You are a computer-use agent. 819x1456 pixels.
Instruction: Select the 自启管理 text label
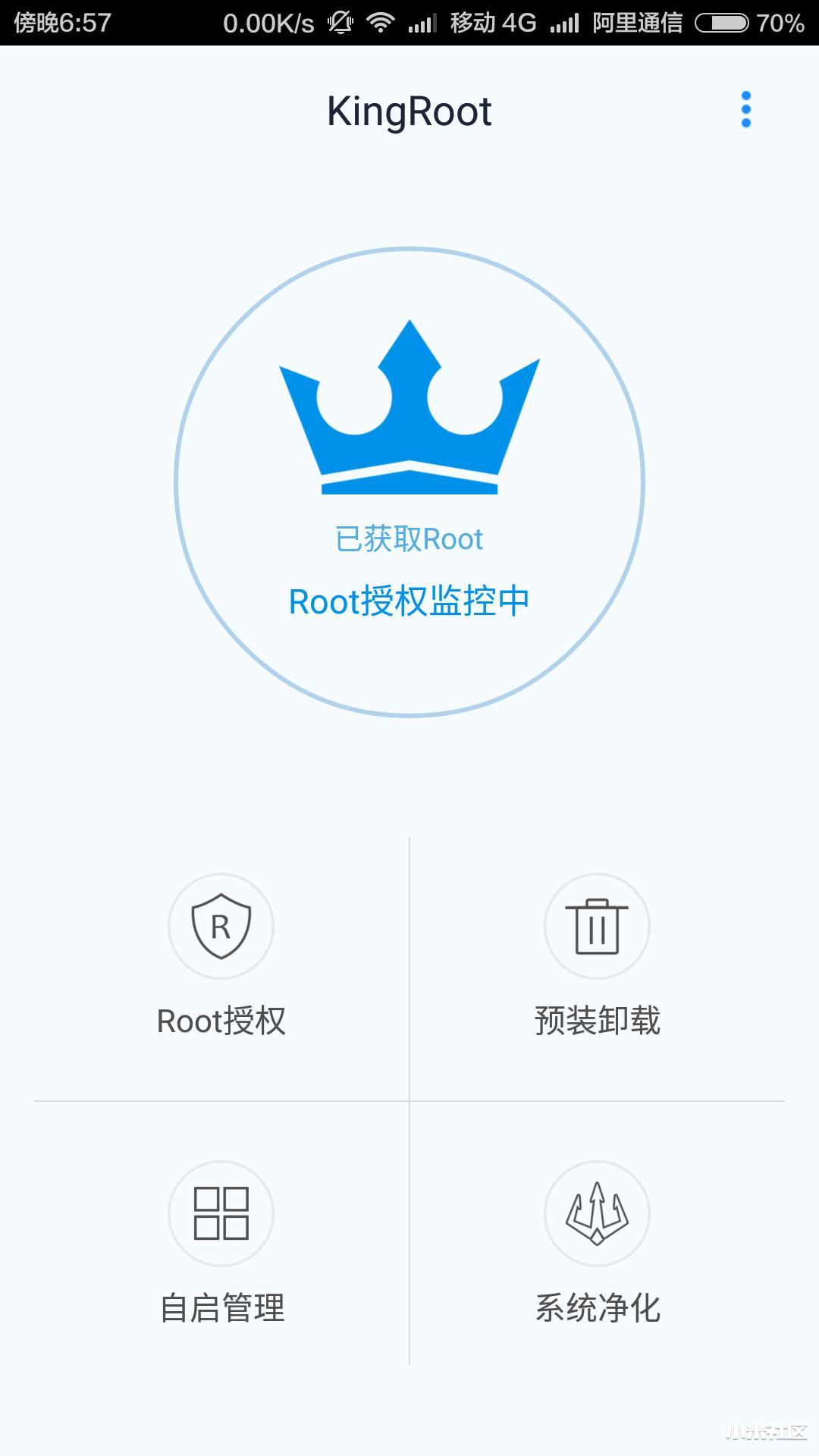(x=221, y=1307)
